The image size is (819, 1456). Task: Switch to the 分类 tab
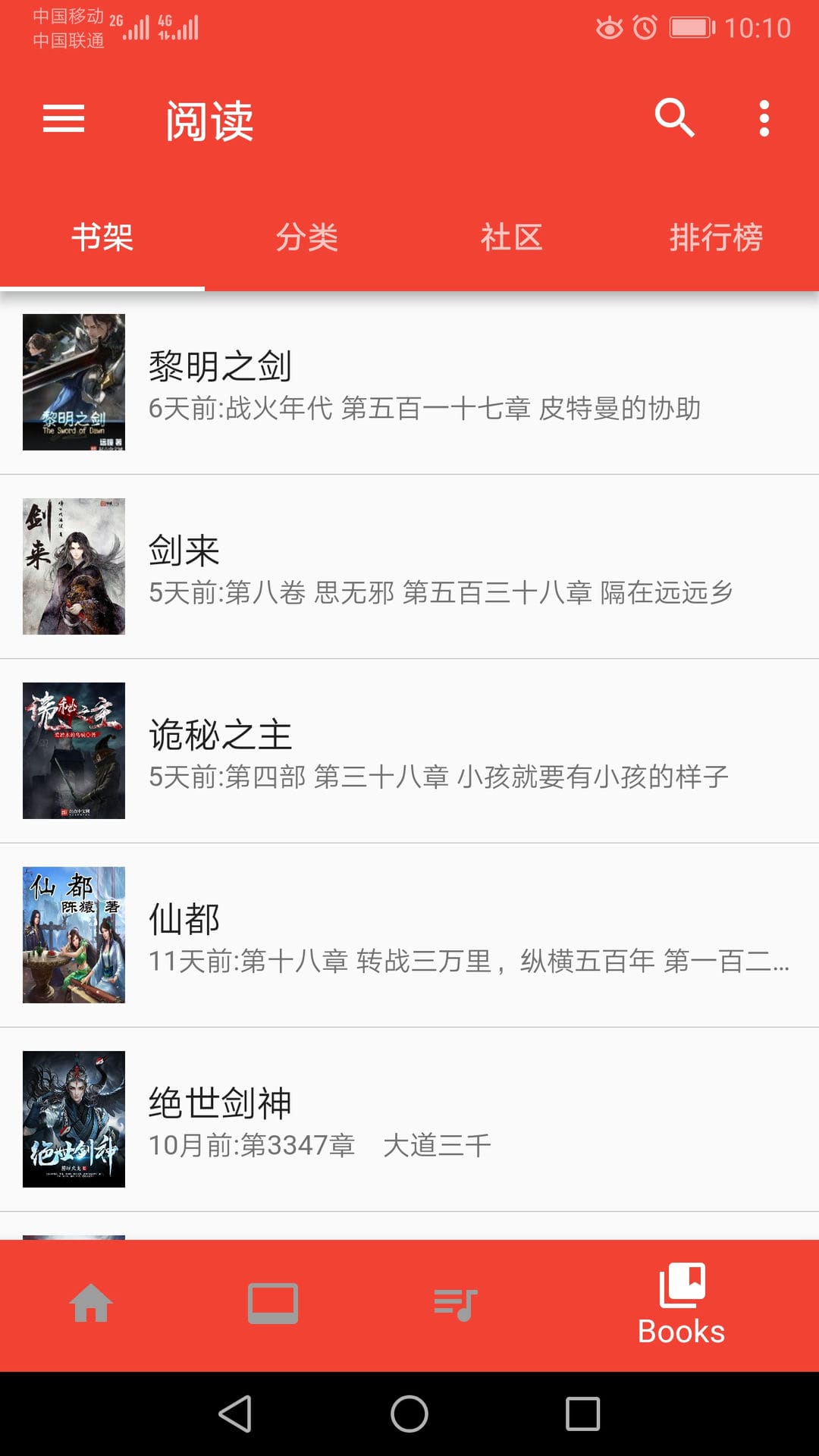[307, 237]
